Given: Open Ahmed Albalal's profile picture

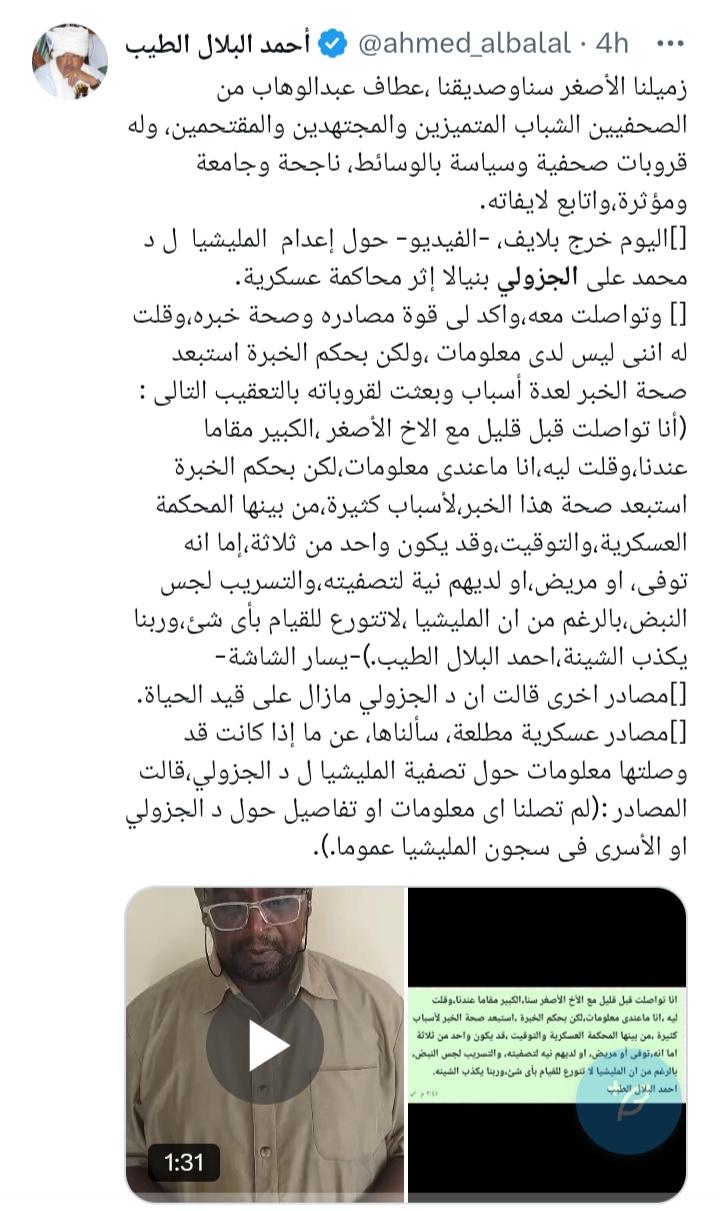Looking at the screenshot, I should pyautogui.click(x=70, y=61).
